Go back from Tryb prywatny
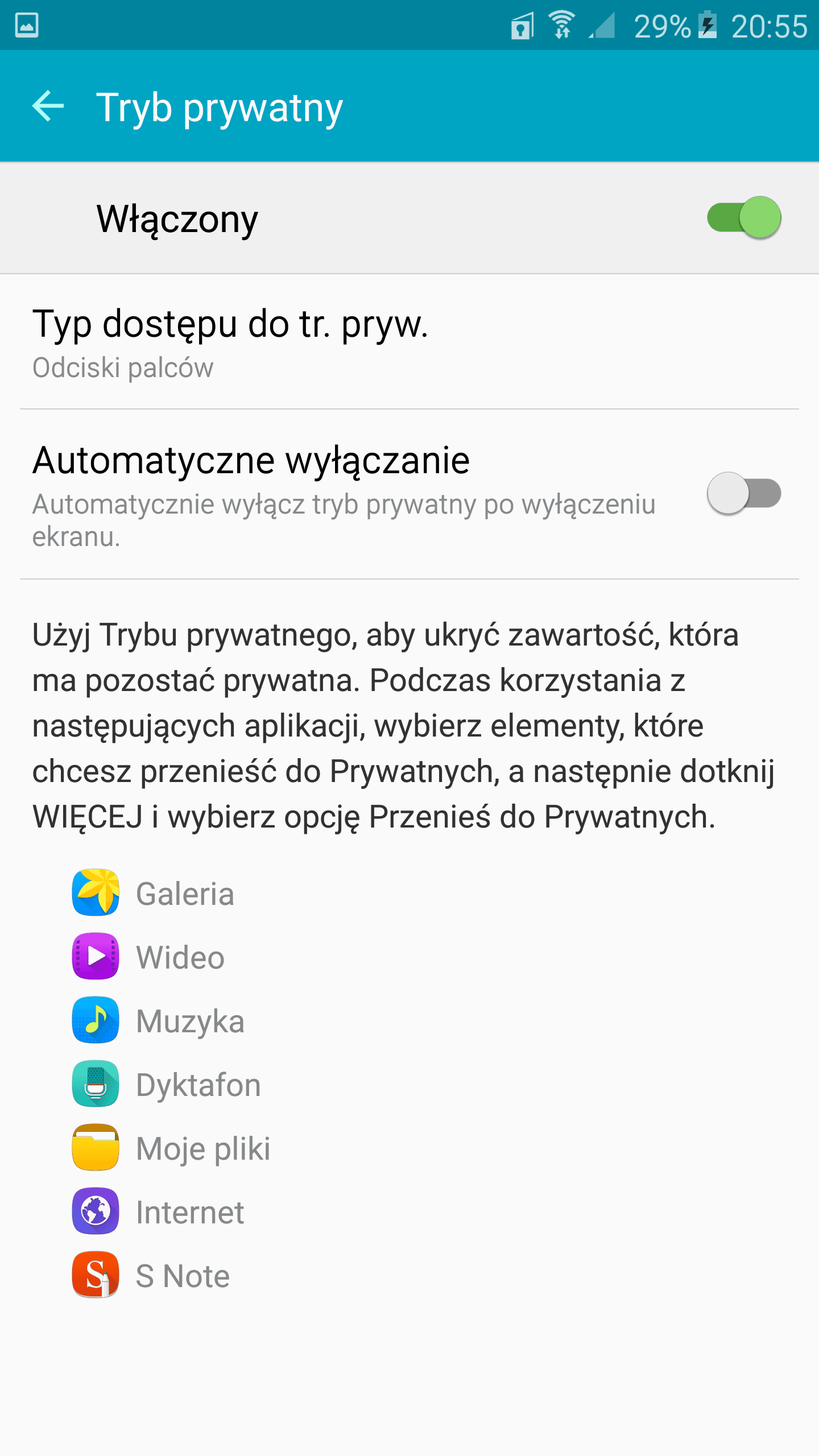 pyautogui.click(x=48, y=106)
